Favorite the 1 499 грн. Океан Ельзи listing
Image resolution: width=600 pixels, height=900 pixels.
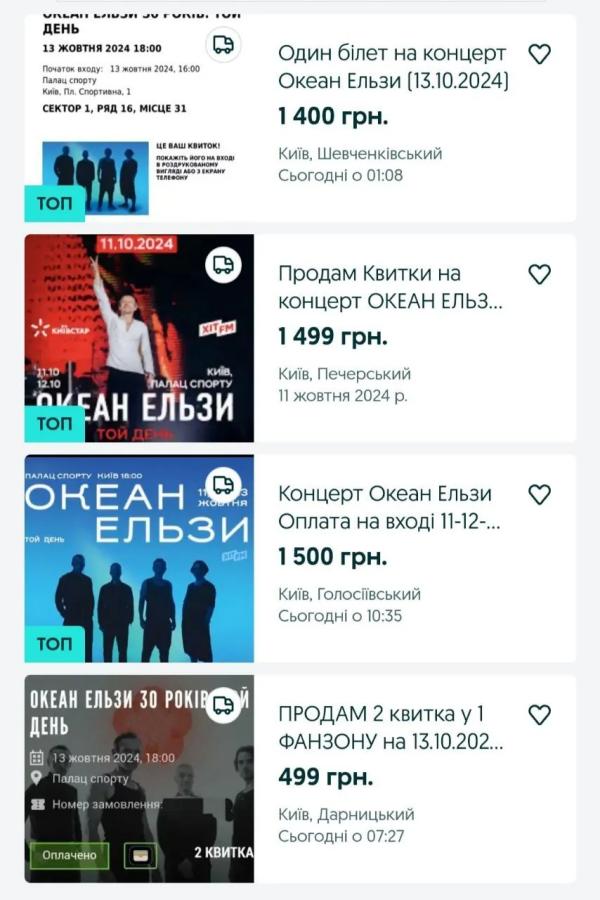pos(539,275)
